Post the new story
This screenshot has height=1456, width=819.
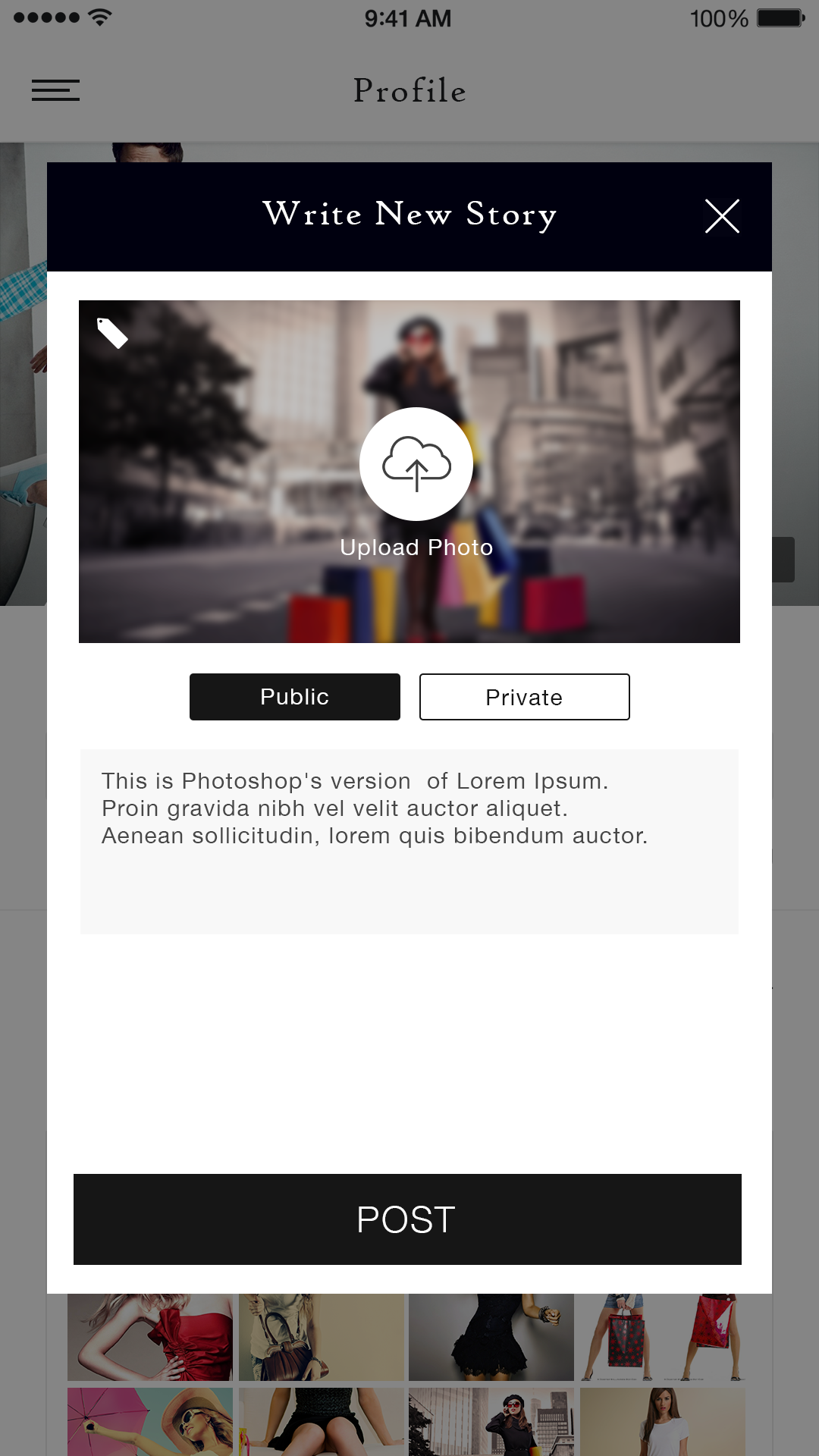coord(407,1219)
